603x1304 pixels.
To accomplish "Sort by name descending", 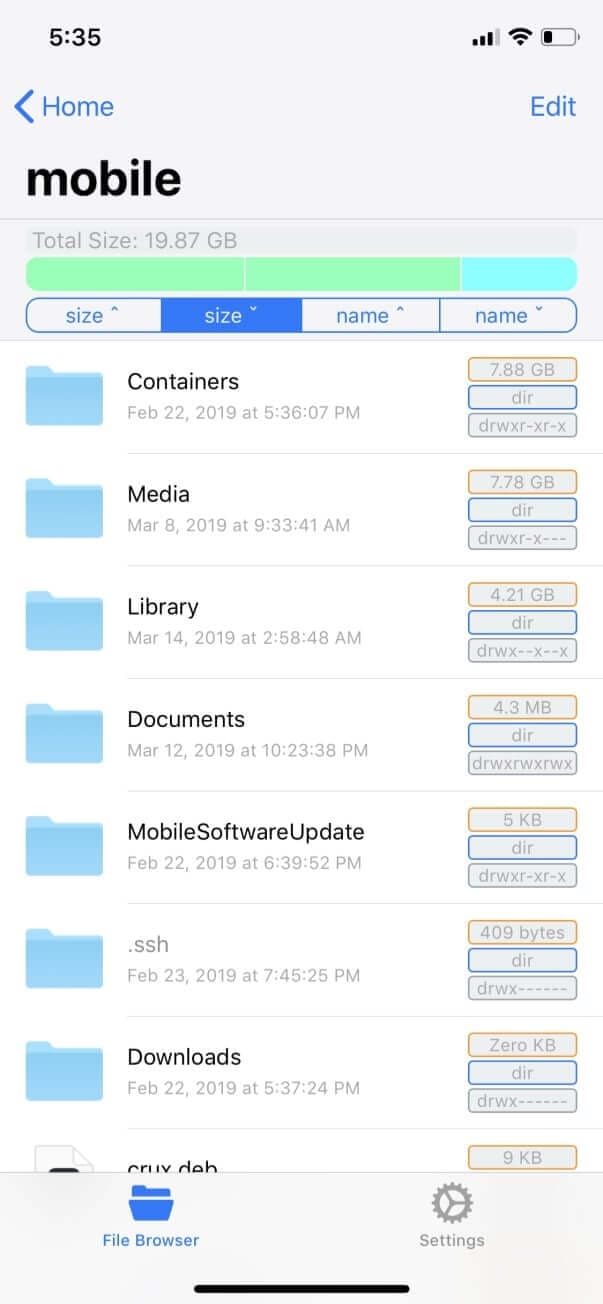I will (x=509, y=315).
